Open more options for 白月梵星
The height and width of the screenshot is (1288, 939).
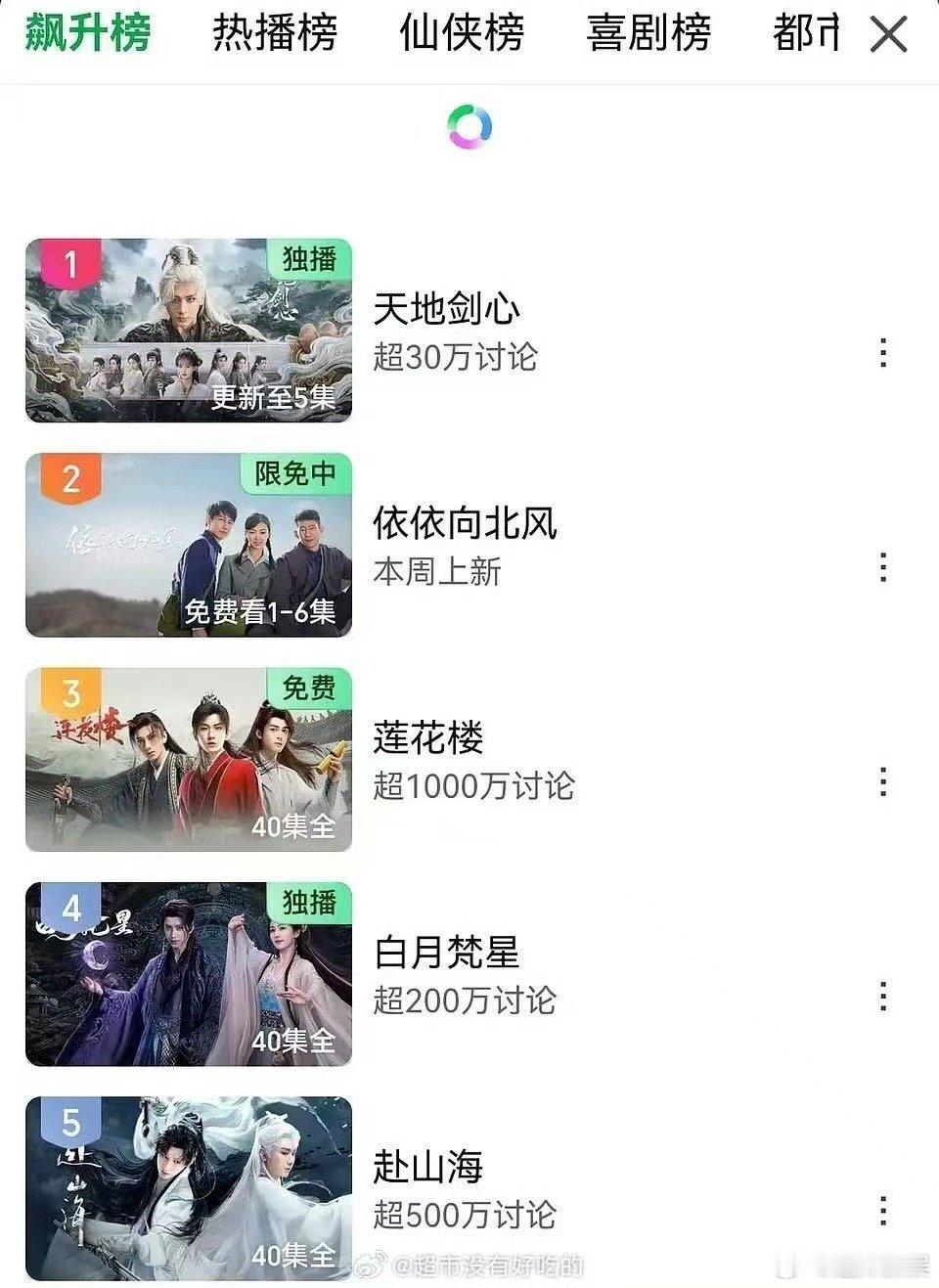coord(883,997)
